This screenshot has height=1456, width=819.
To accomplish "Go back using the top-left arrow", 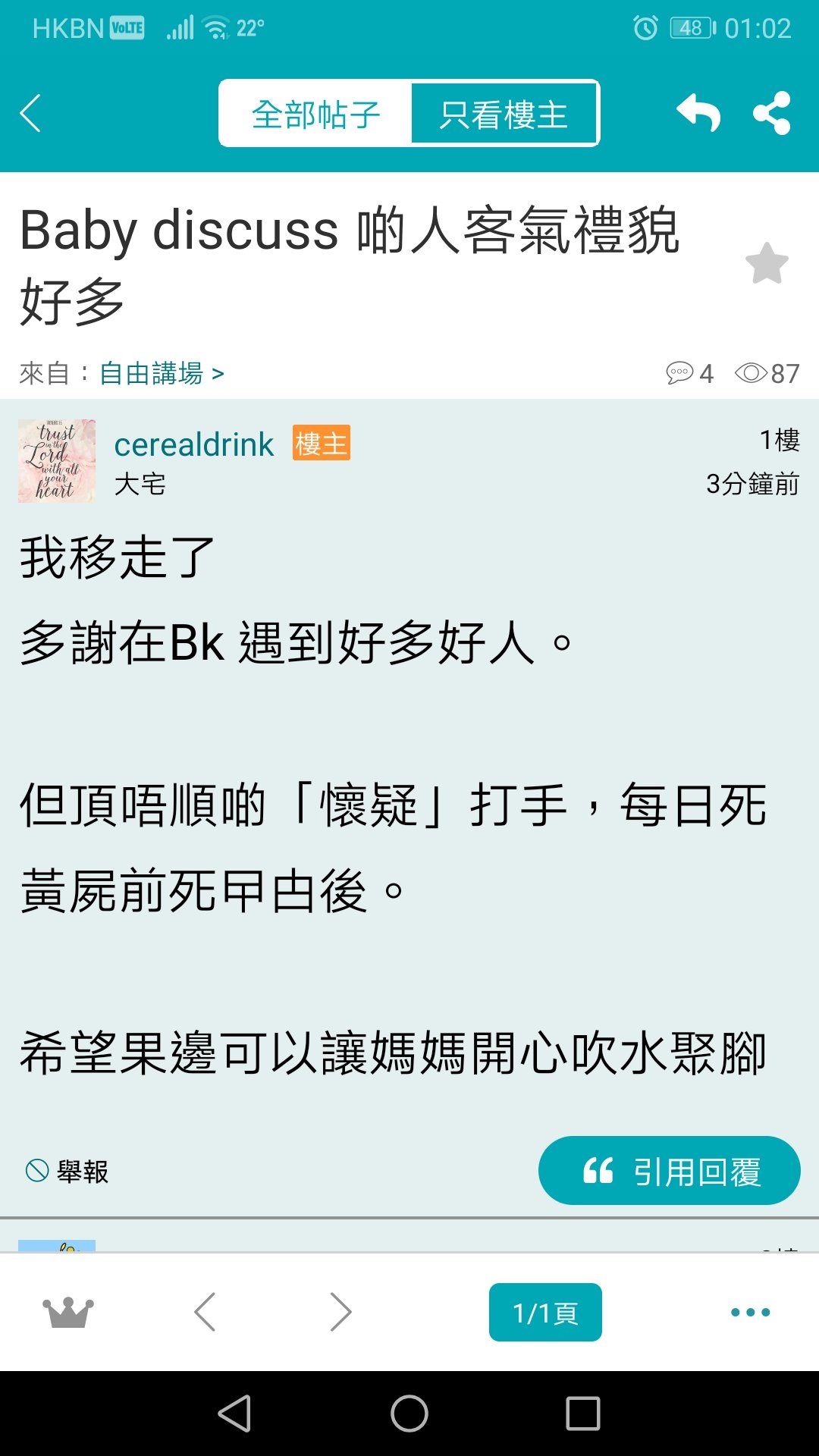I will tap(30, 114).
